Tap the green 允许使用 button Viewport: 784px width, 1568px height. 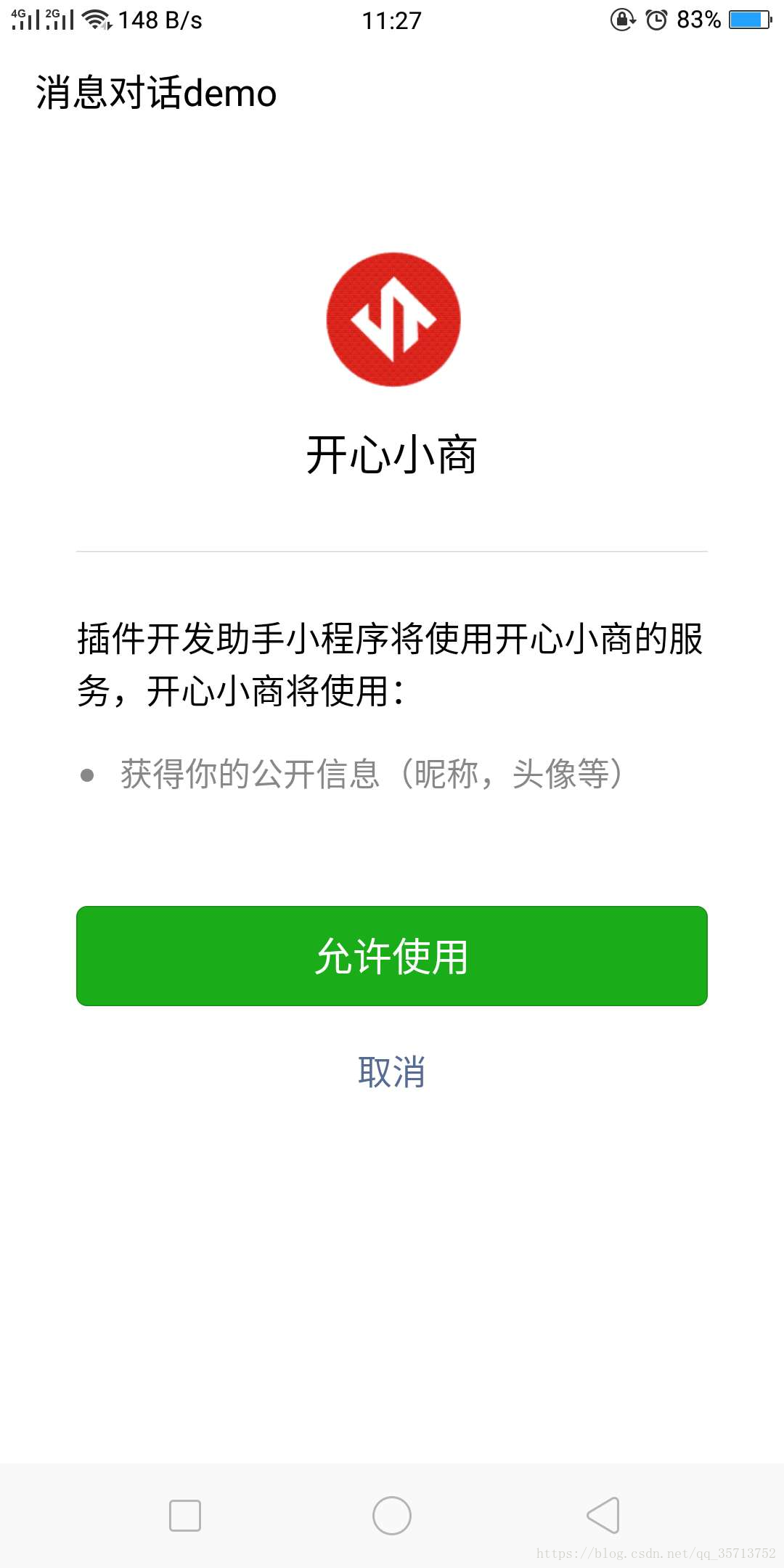392,955
